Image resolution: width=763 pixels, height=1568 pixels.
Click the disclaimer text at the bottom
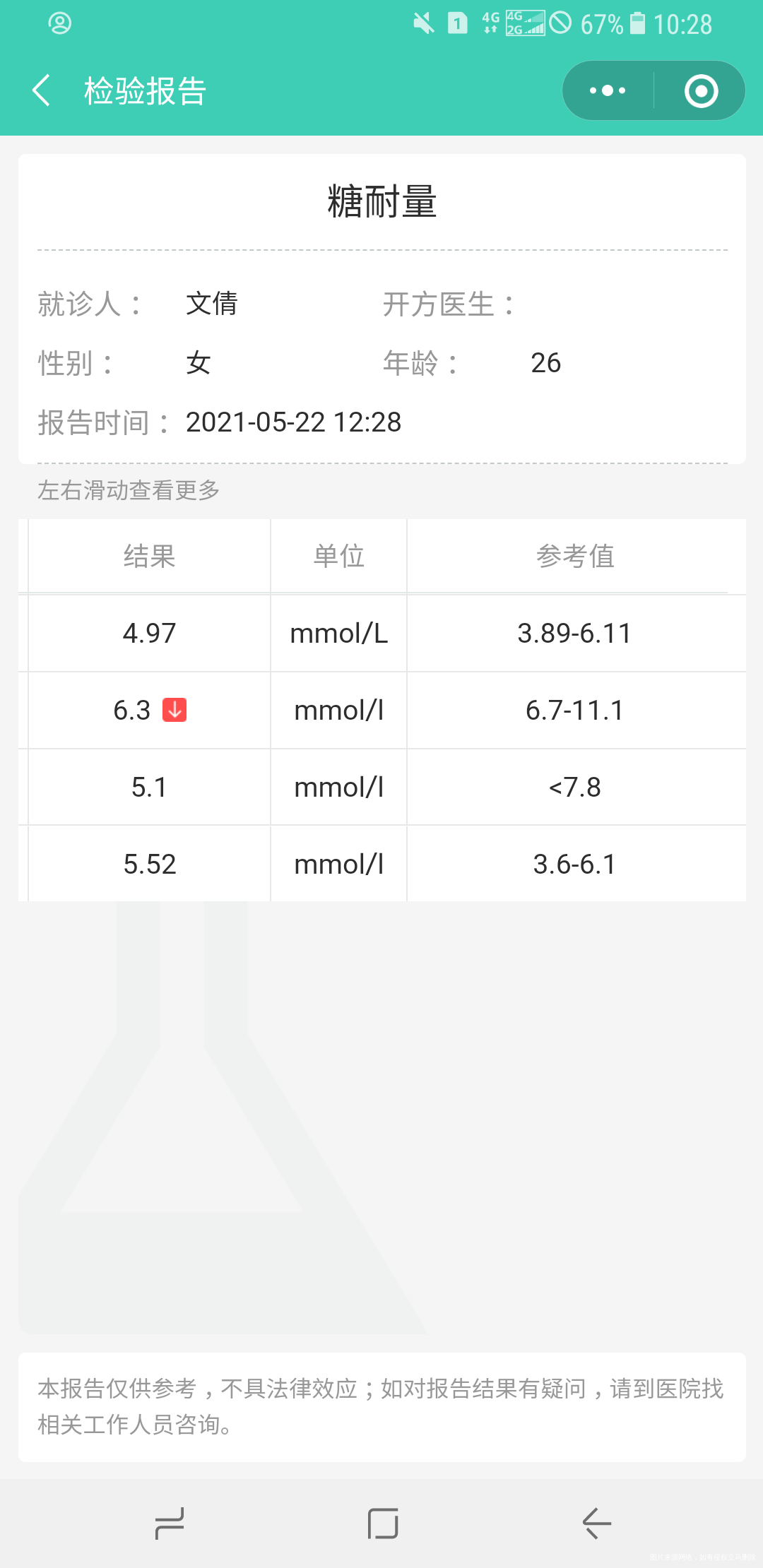[381, 1401]
